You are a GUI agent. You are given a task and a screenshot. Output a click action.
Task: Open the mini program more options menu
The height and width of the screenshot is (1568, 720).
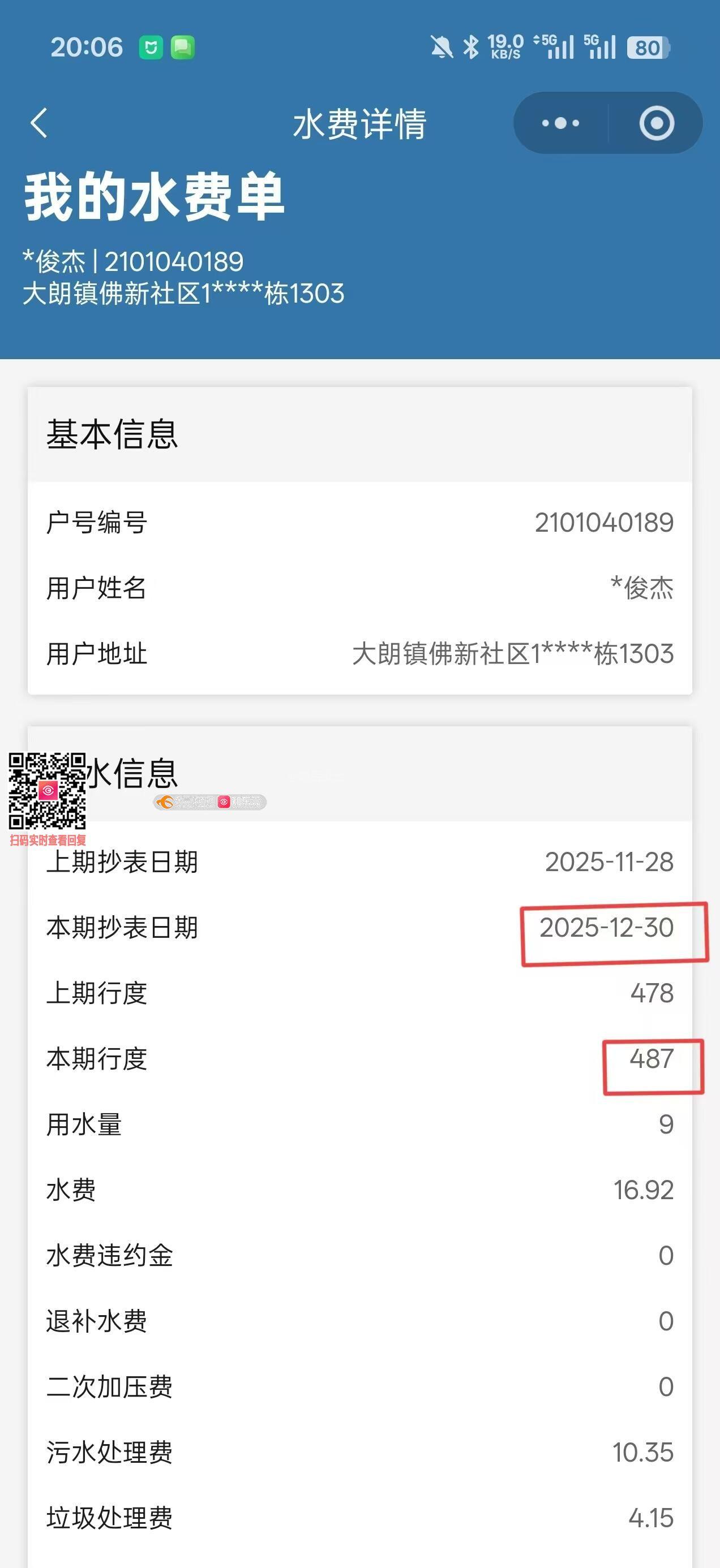pos(560,123)
